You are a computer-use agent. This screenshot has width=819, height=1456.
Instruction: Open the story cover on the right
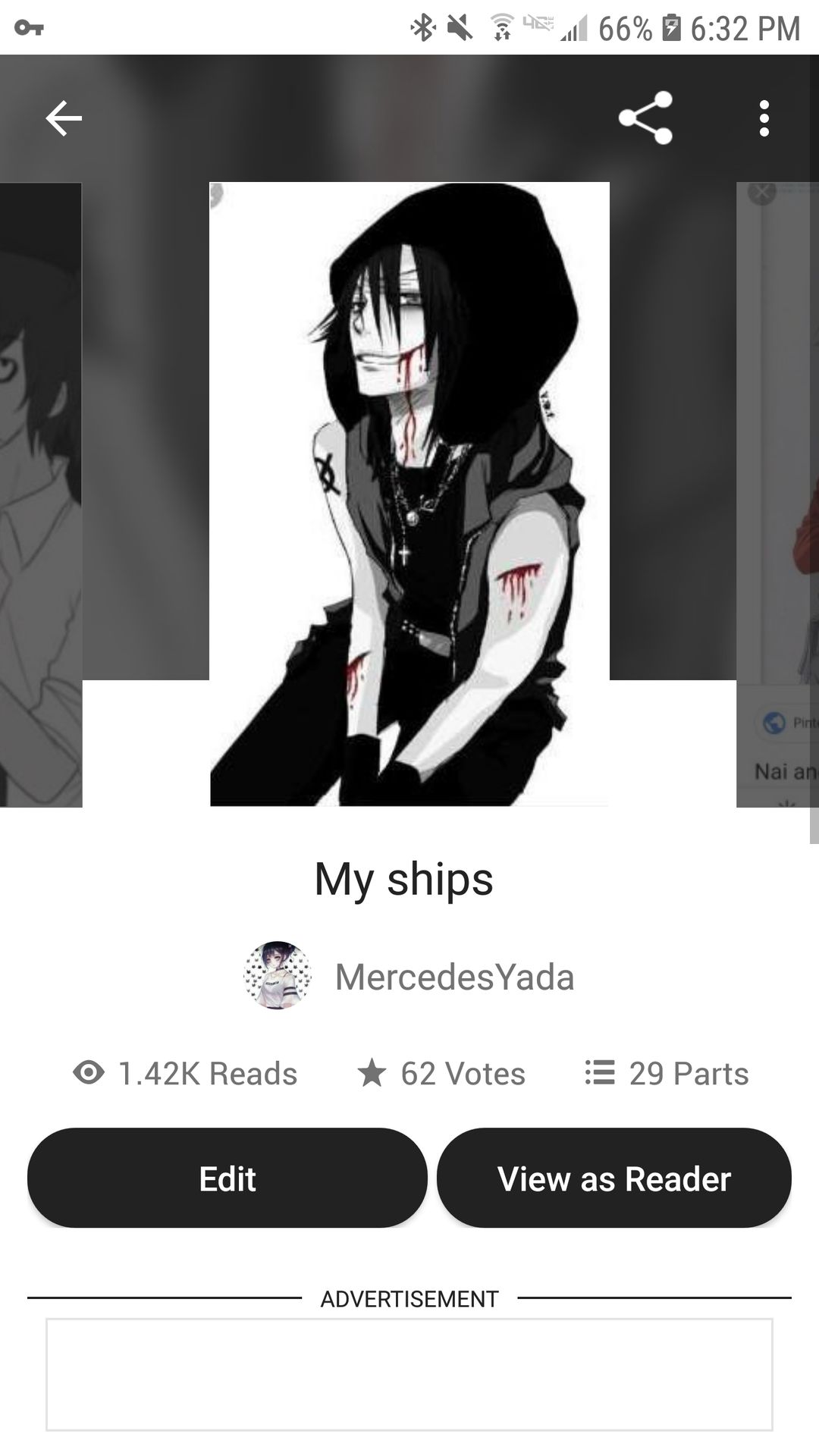[777, 494]
